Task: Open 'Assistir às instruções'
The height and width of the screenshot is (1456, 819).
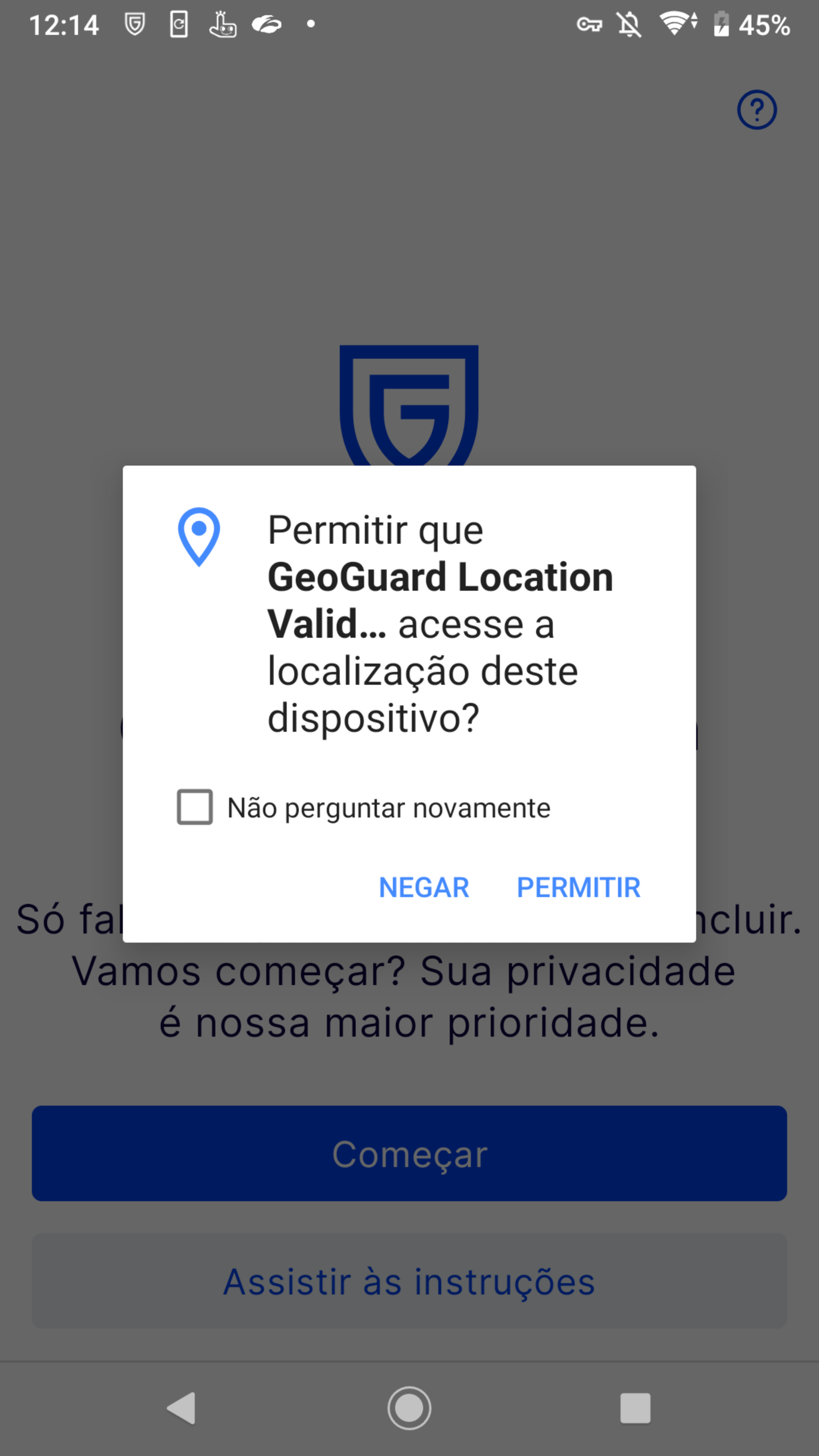Action: (409, 1280)
